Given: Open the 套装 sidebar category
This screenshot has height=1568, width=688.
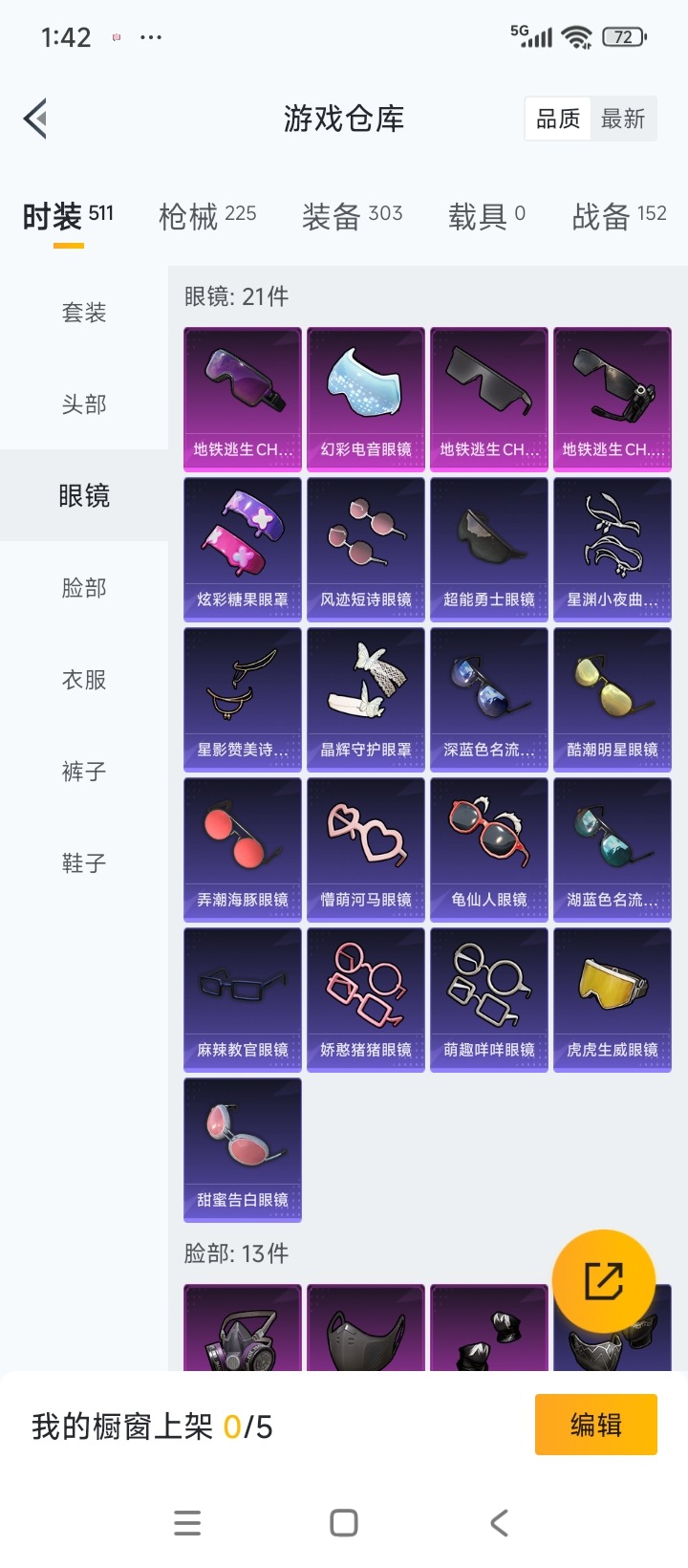Looking at the screenshot, I should [x=82, y=312].
